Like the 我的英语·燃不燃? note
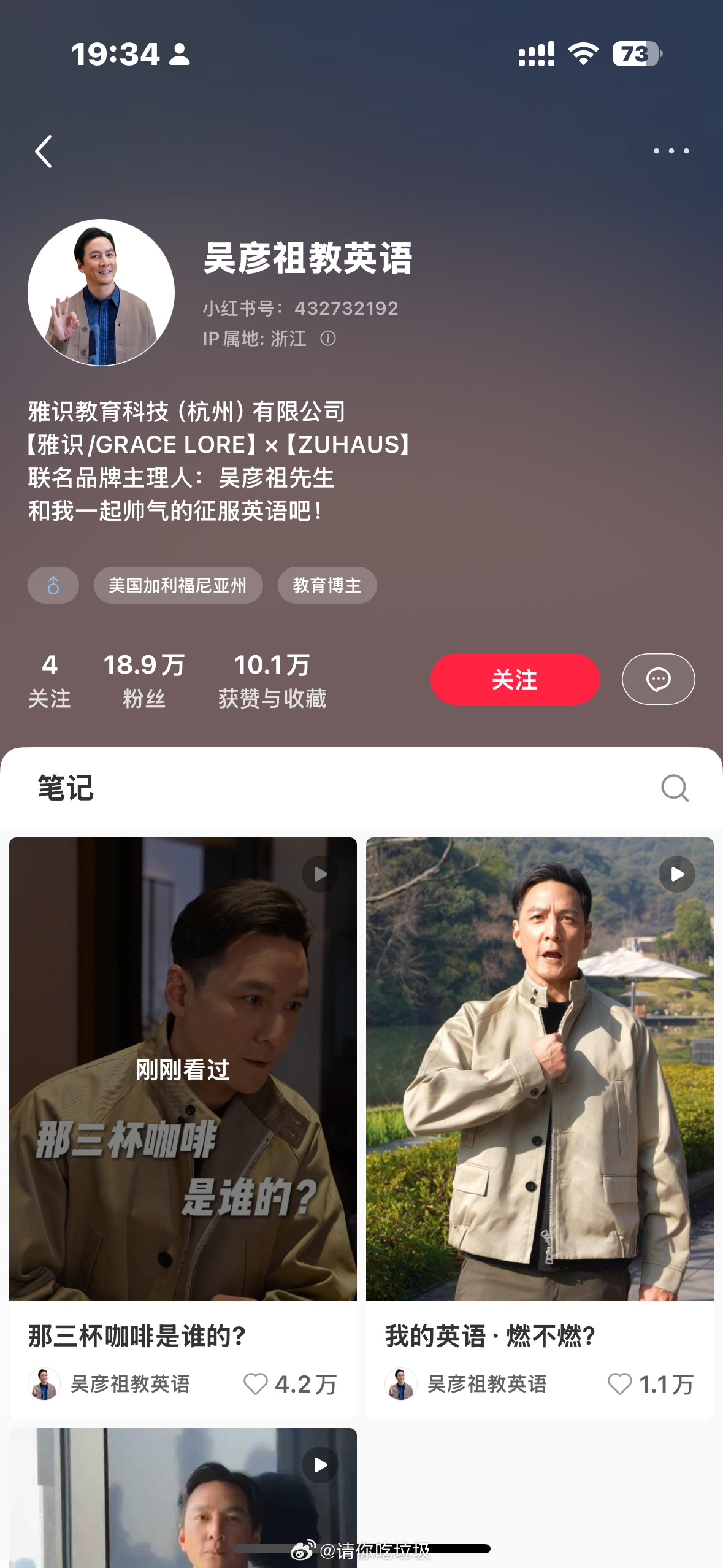 click(619, 1384)
